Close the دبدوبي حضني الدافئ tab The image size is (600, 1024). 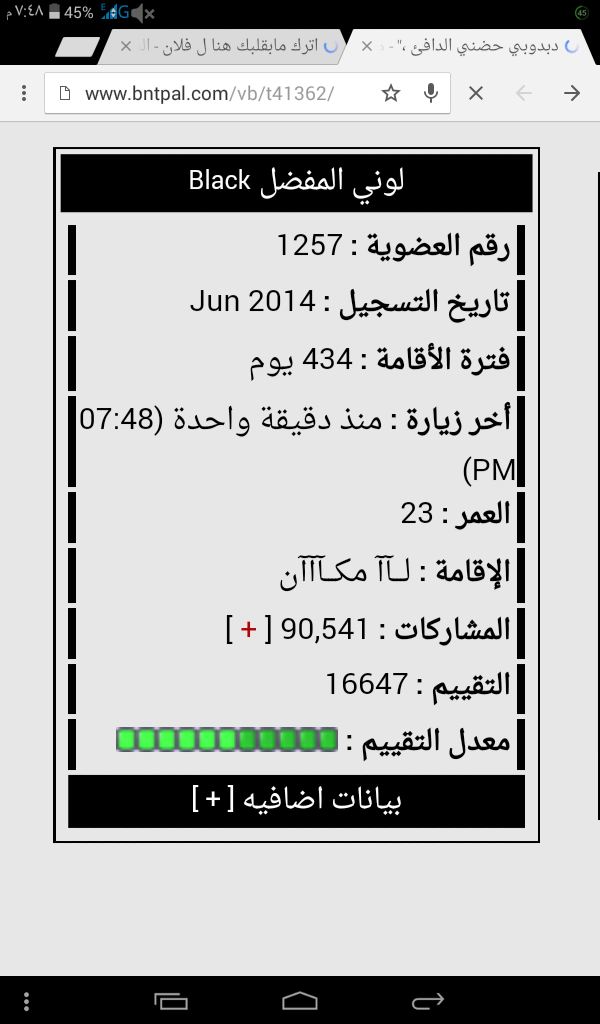click(368, 46)
